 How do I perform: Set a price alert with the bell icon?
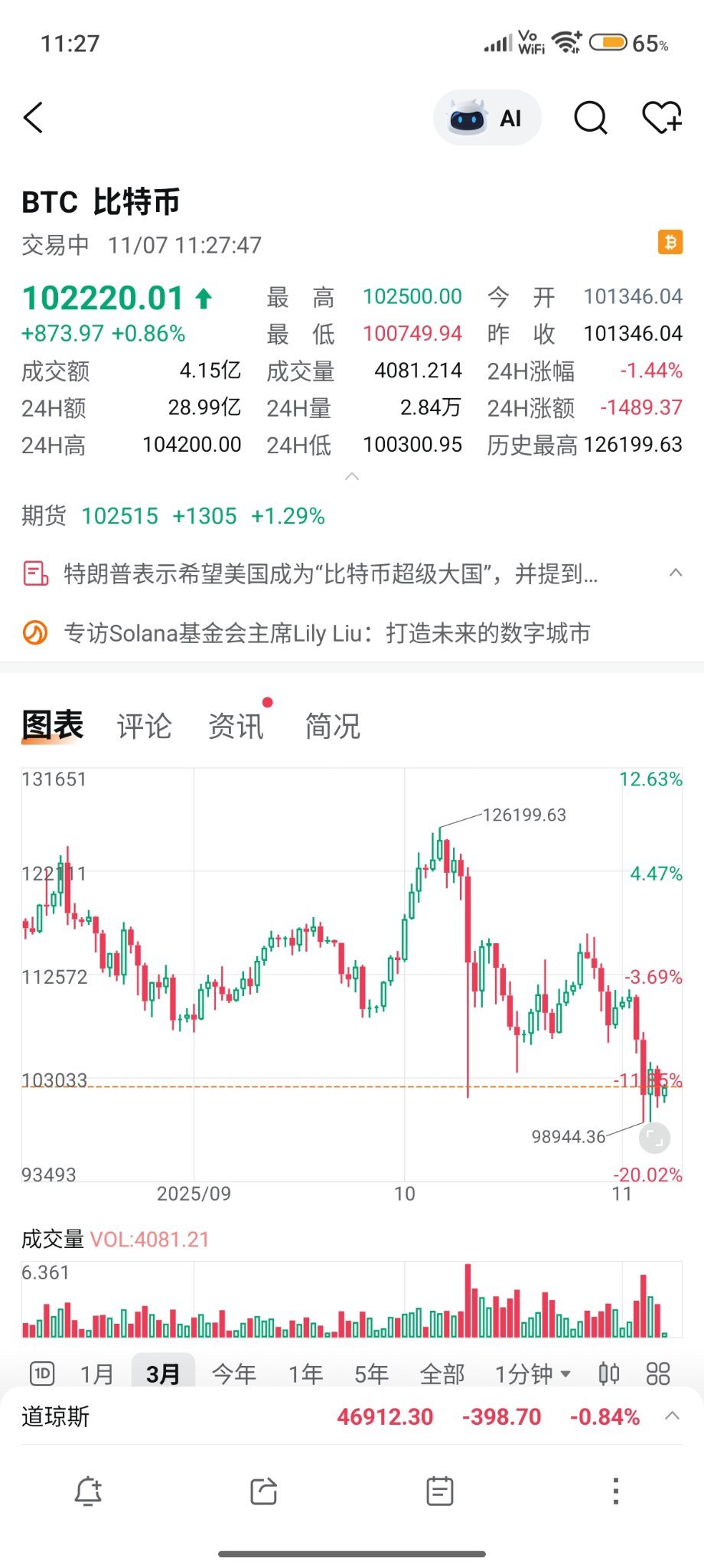(x=88, y=1491)
